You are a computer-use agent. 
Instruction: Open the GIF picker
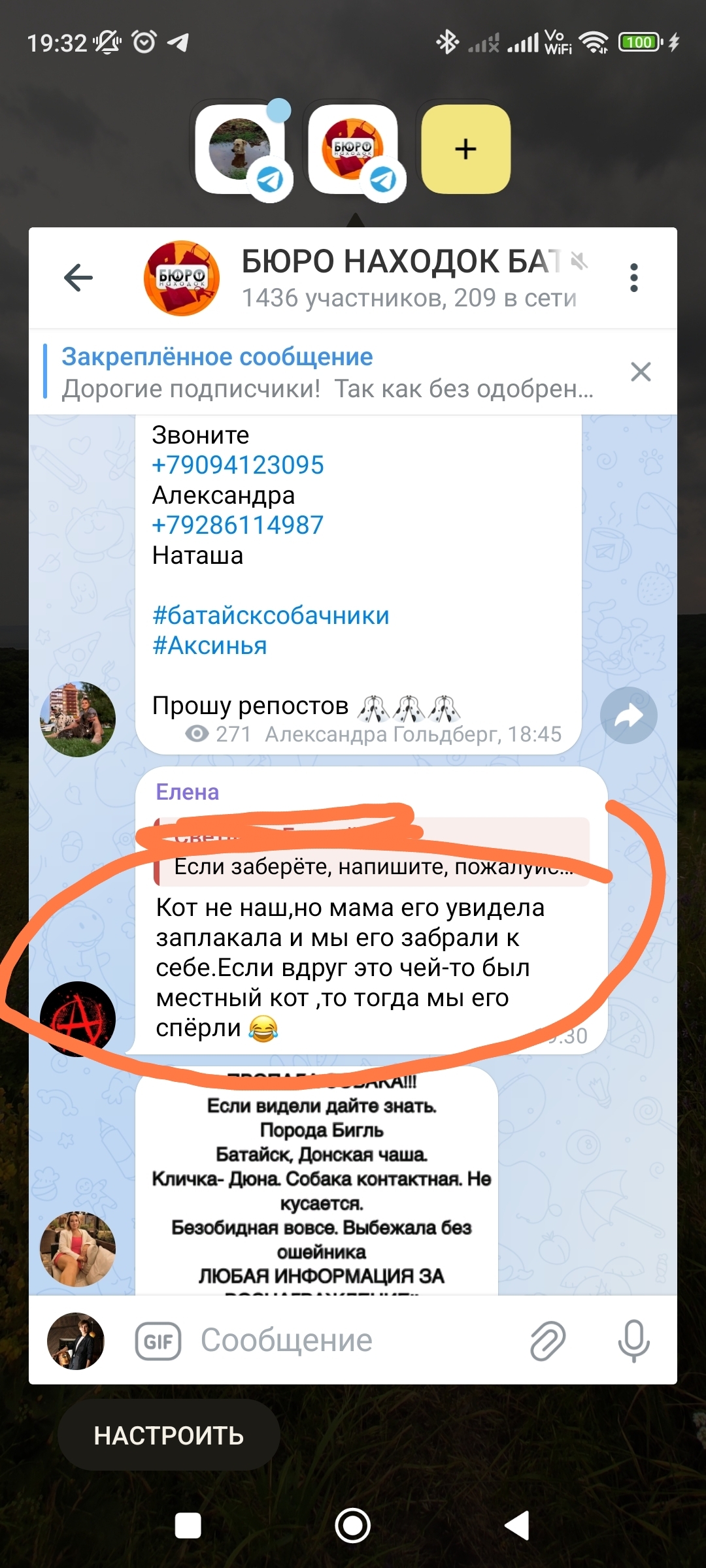pyautogui.click(x=158, y=1341)
